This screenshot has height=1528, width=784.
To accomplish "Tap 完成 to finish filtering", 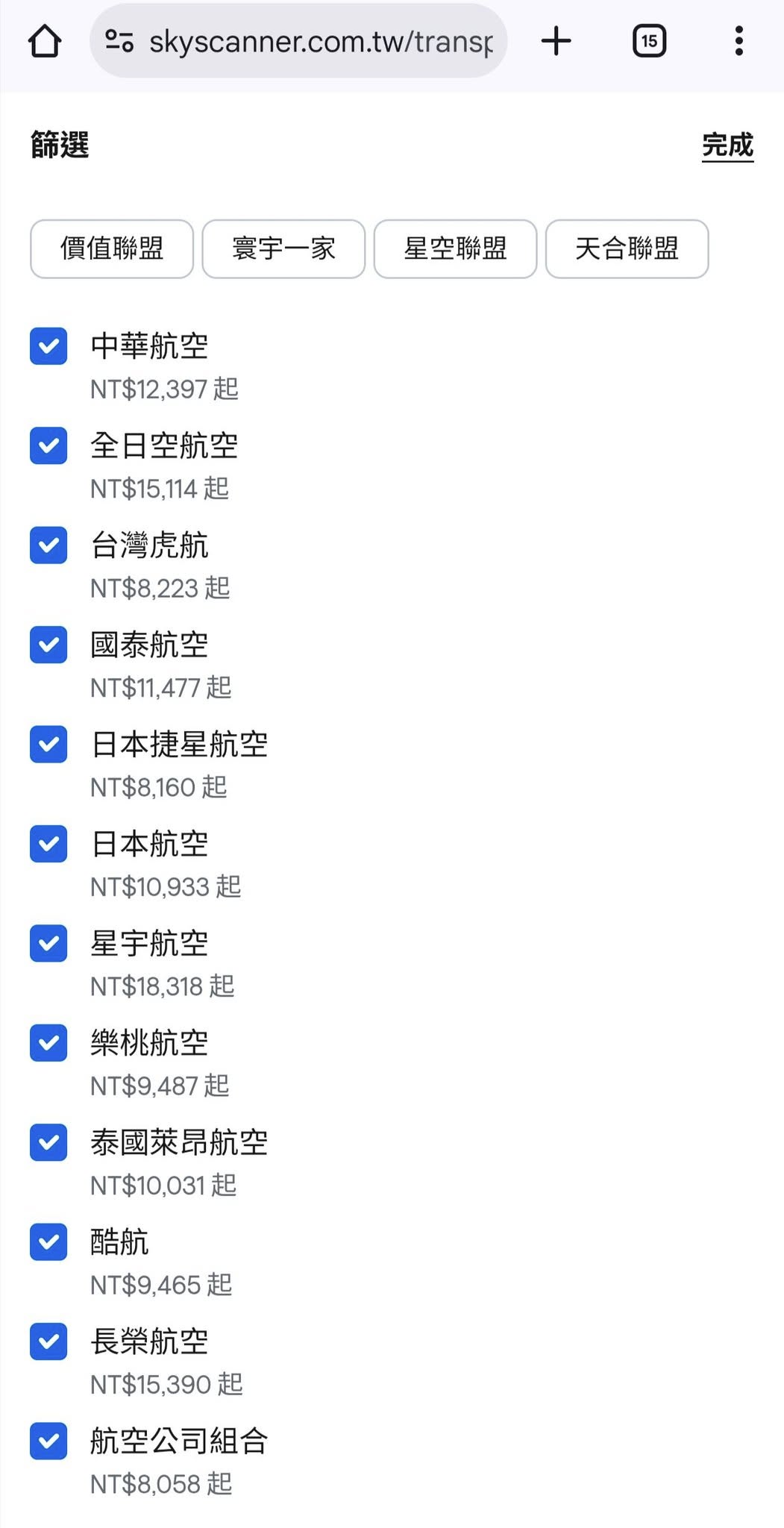I will [x=727, y=145].
